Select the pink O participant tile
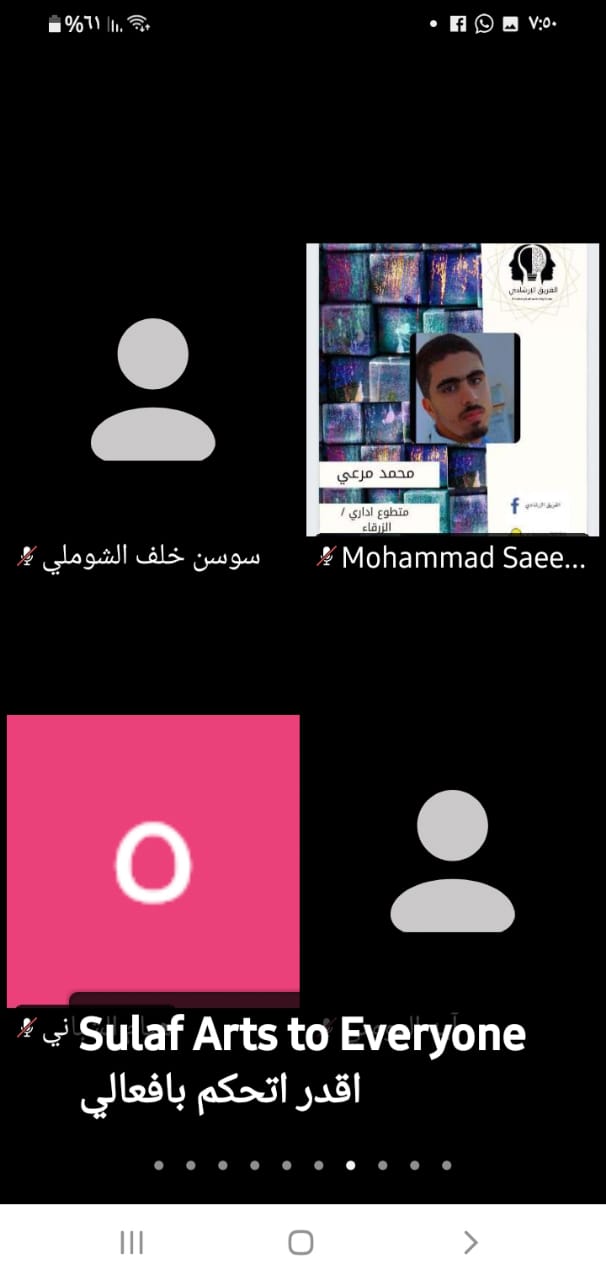The width and height of the screenshot is (606, 1280). click(x=153, y=860)
